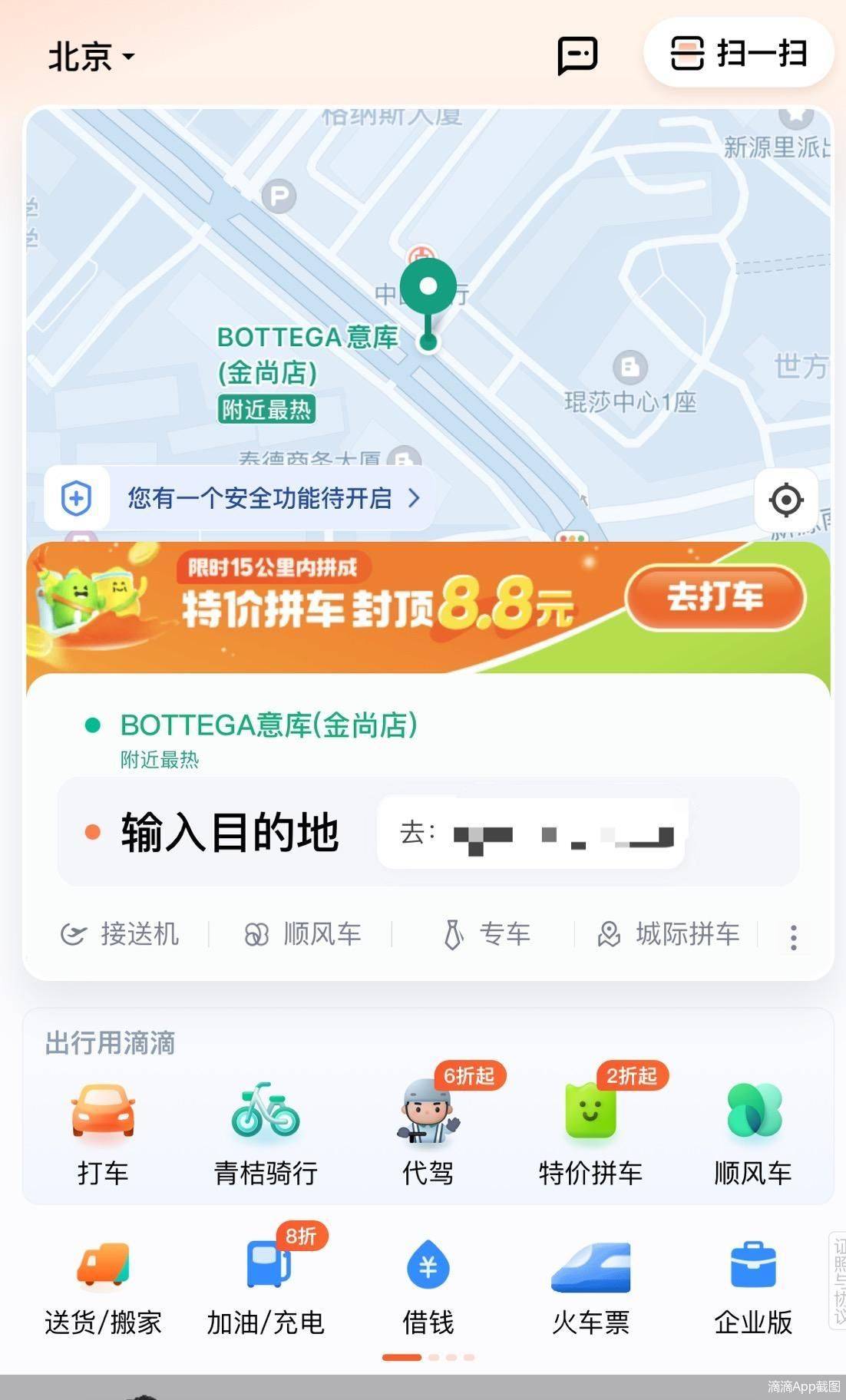This screenshot has height=1400, width=846.
Task: Tap the 扫一扫 scan button
Action: pyautogui.click(x=739, y=54)
